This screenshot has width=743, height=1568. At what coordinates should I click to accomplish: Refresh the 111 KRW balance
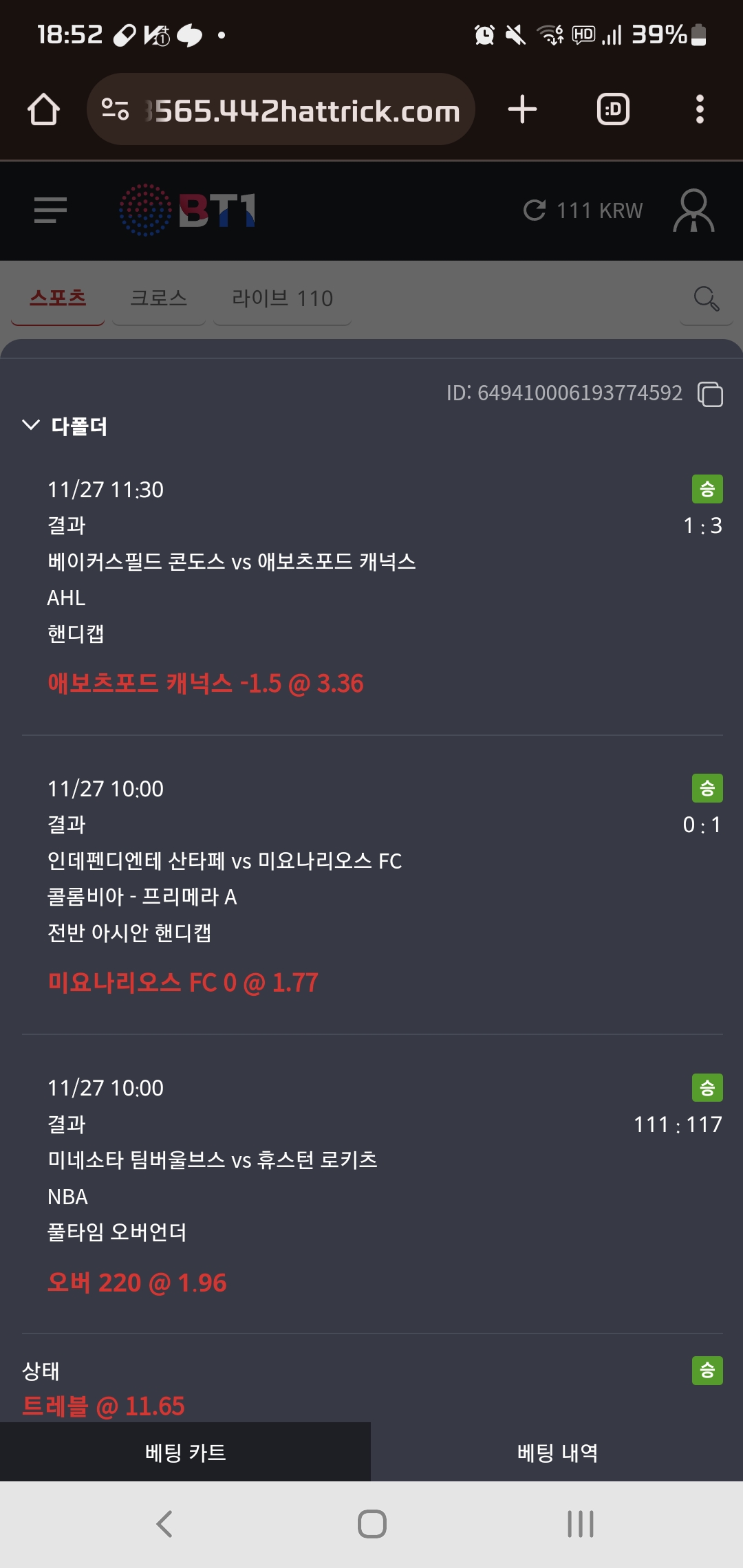(535, 210)
